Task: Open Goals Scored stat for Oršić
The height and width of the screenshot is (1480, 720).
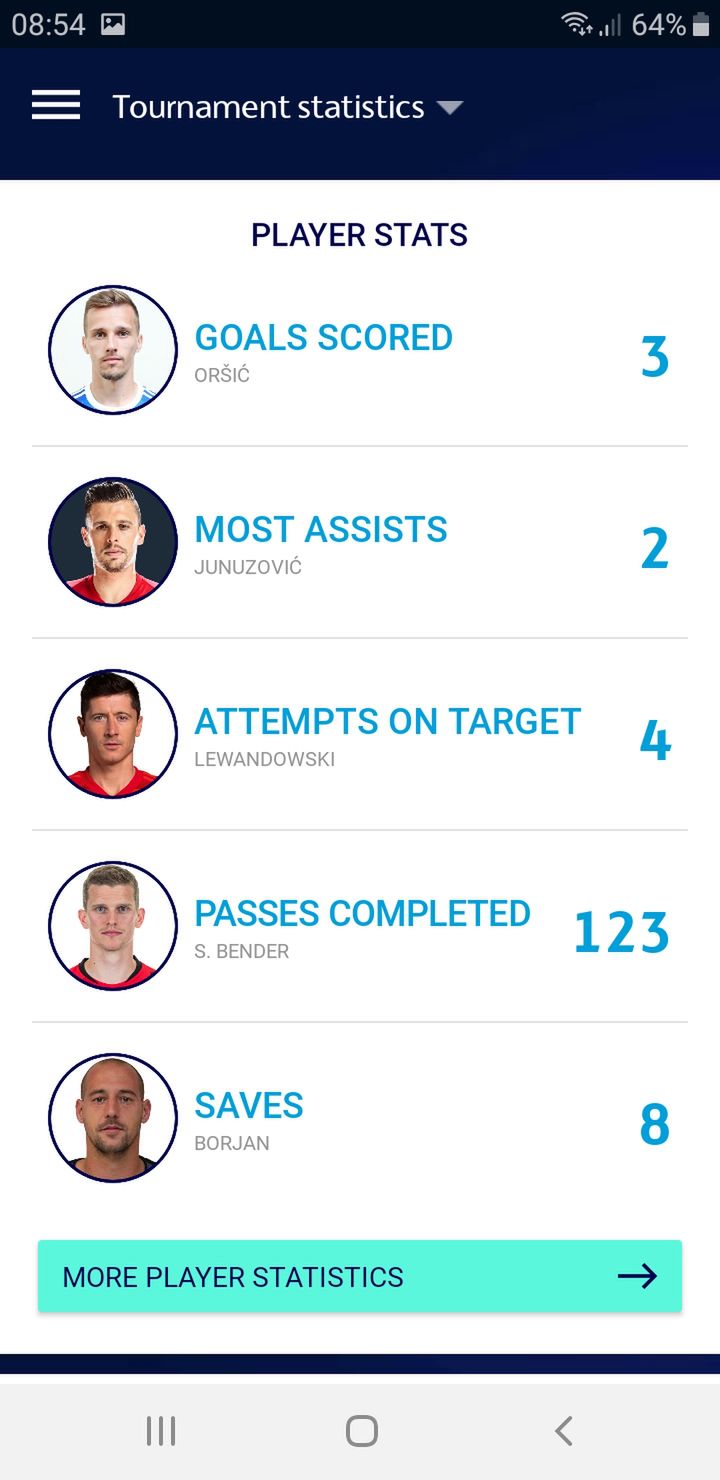Action: coord(360,351)
